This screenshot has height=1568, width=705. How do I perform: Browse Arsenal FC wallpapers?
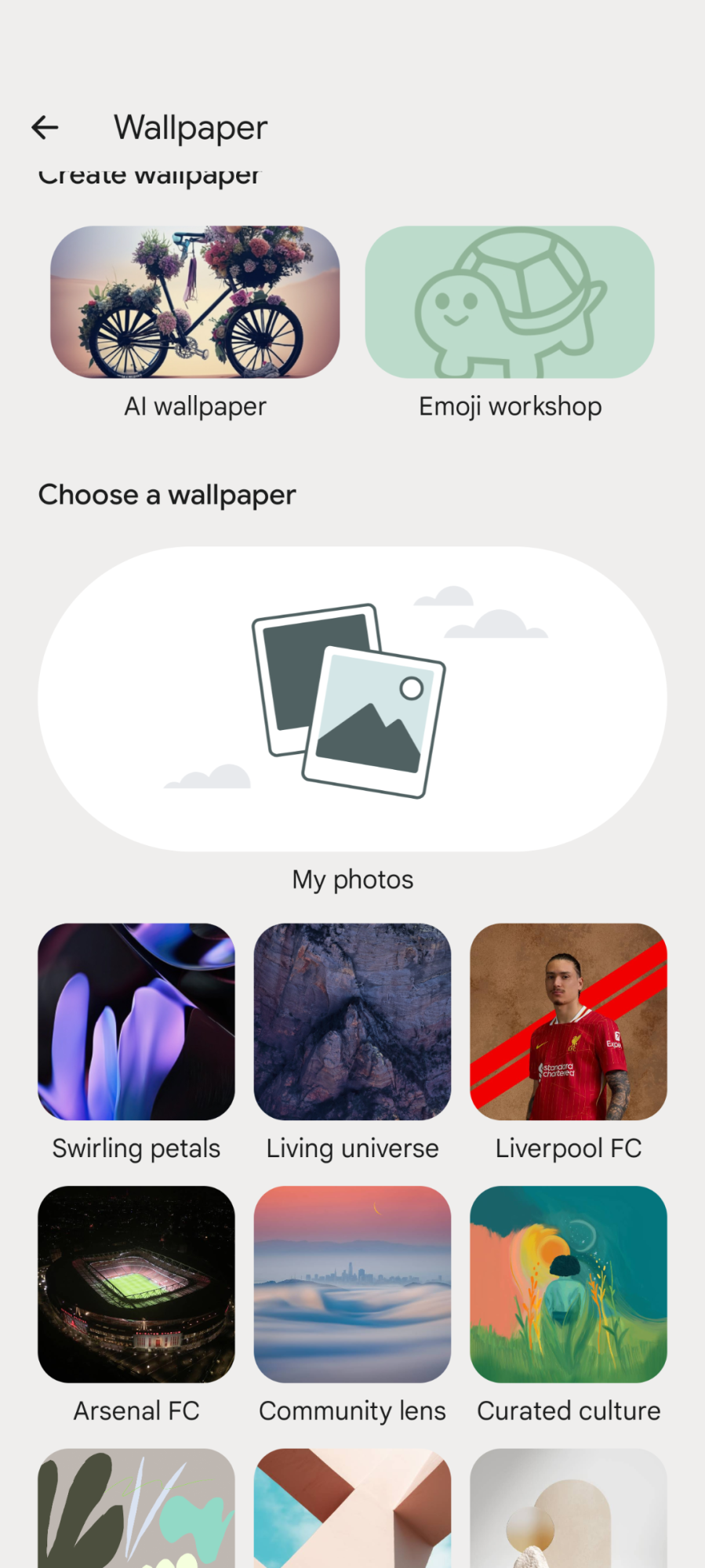[x=136, y=1284]
